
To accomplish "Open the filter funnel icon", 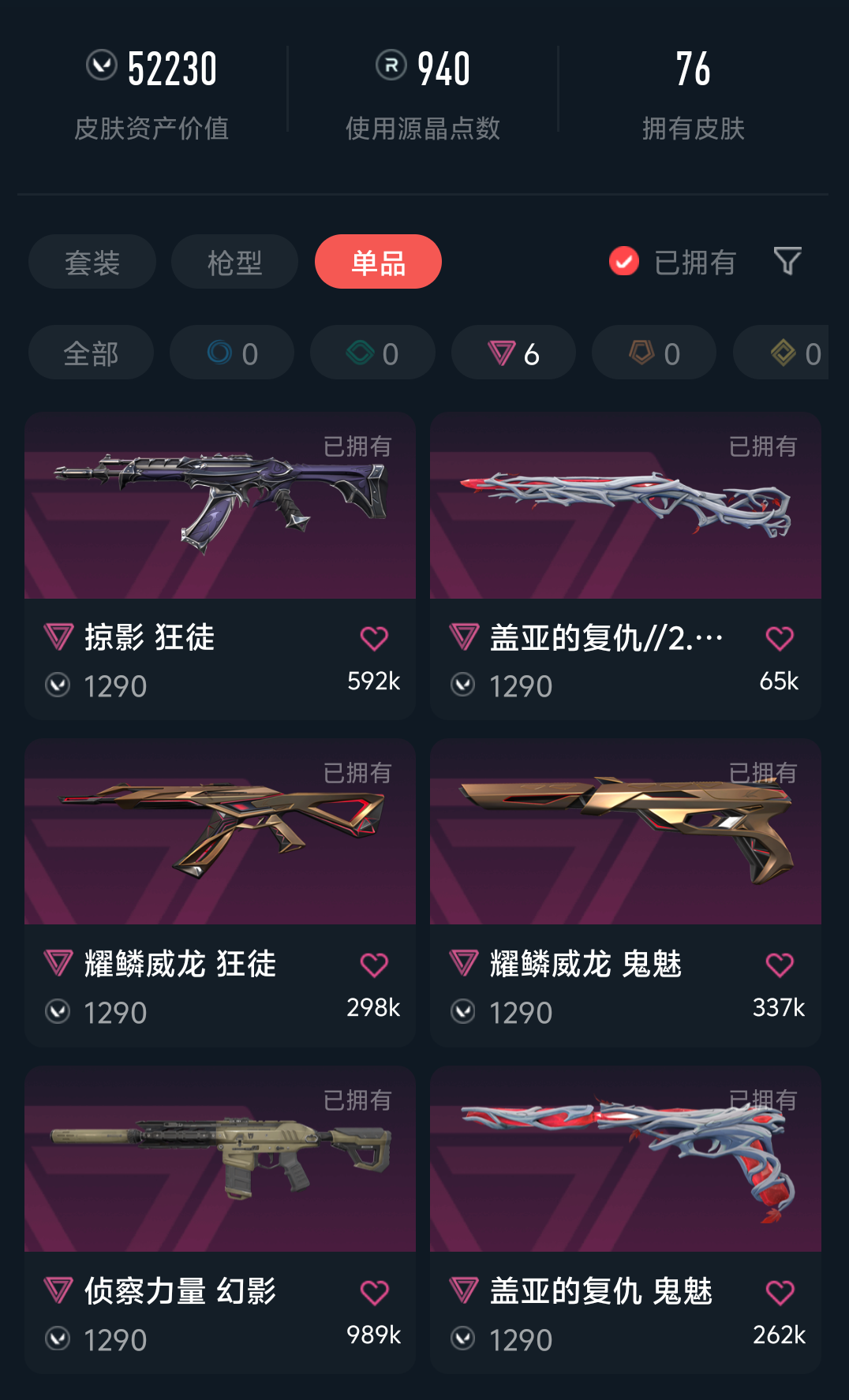I will (787, 261).
